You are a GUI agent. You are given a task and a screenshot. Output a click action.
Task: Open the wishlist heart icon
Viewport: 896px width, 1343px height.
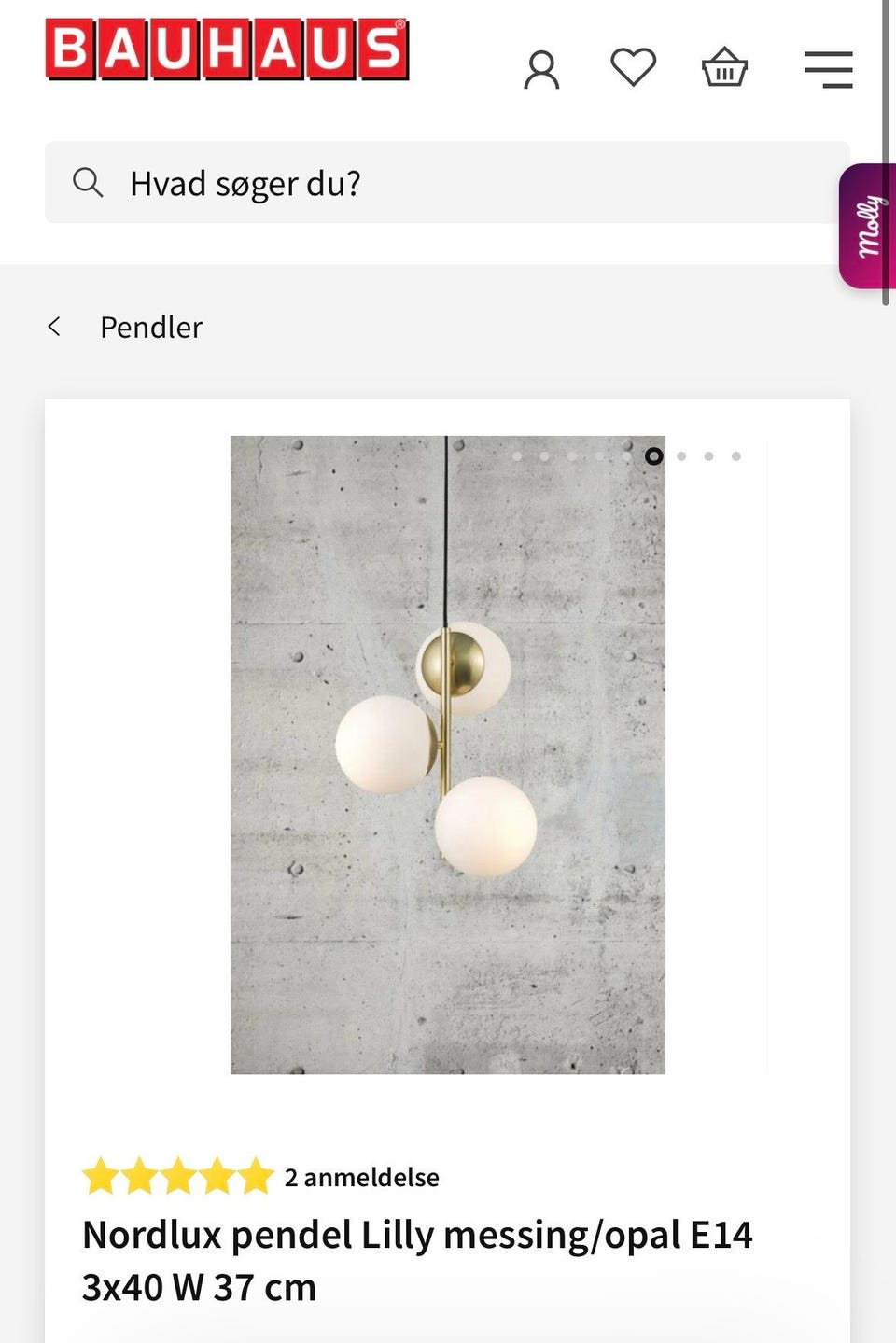coord(634,67)
